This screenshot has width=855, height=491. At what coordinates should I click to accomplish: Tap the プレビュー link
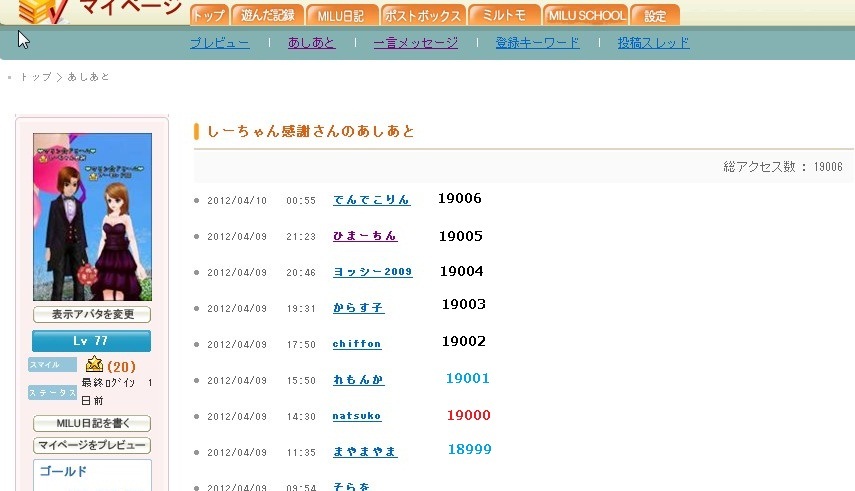point(219,43)
